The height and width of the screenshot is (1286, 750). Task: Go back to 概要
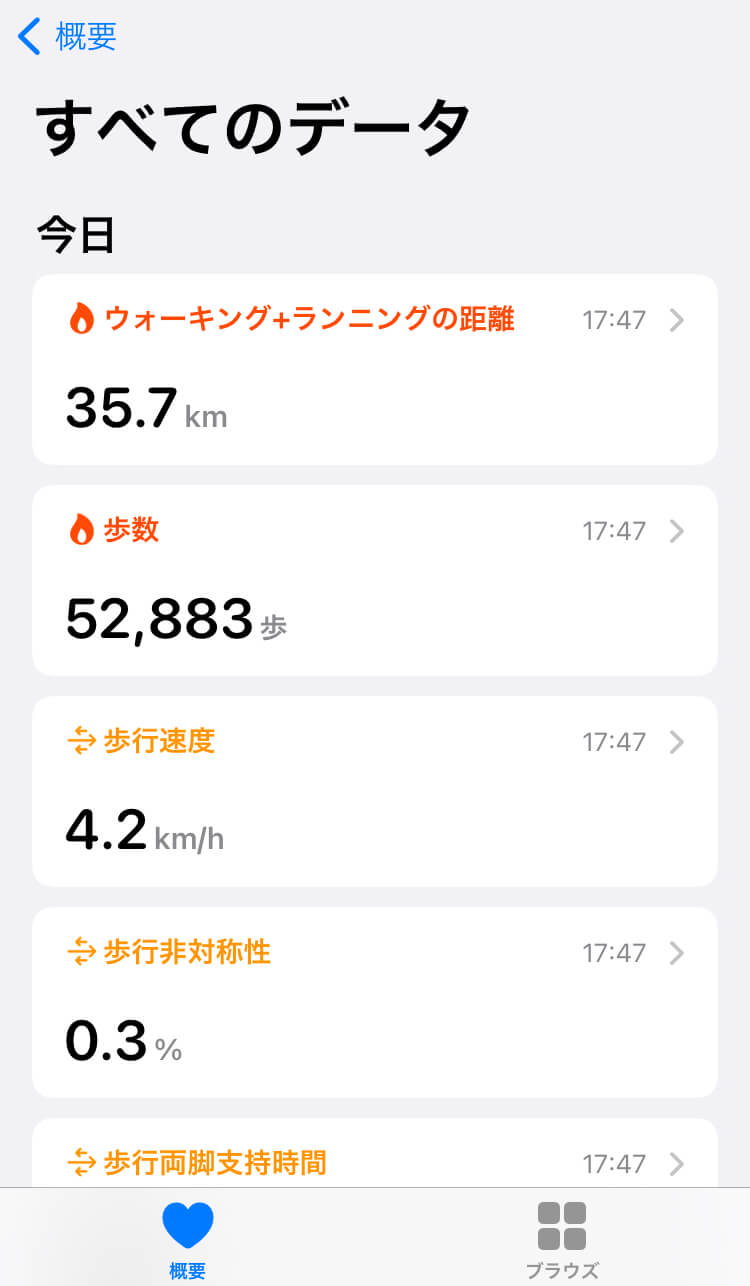[x=67, y=37]
